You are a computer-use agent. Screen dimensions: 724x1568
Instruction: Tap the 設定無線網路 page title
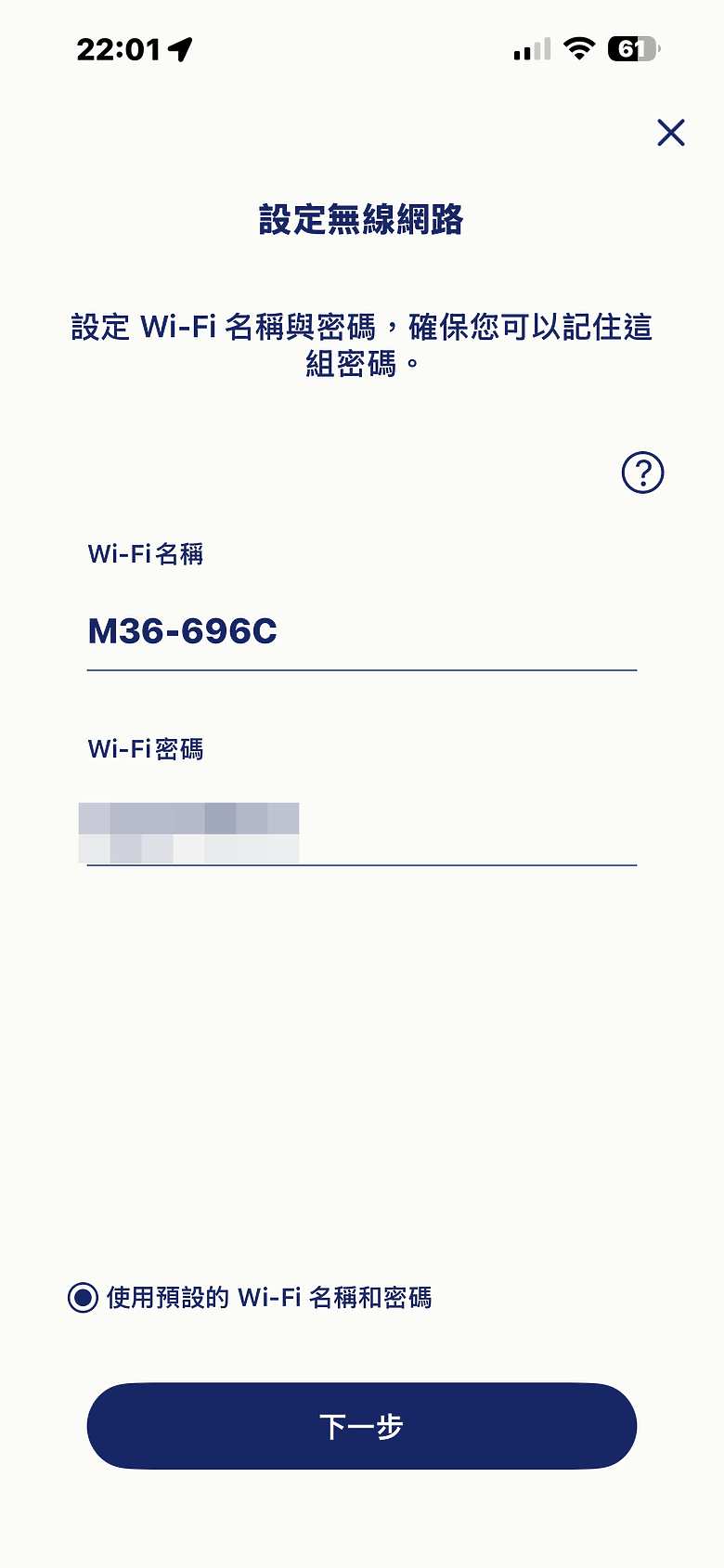362,221
